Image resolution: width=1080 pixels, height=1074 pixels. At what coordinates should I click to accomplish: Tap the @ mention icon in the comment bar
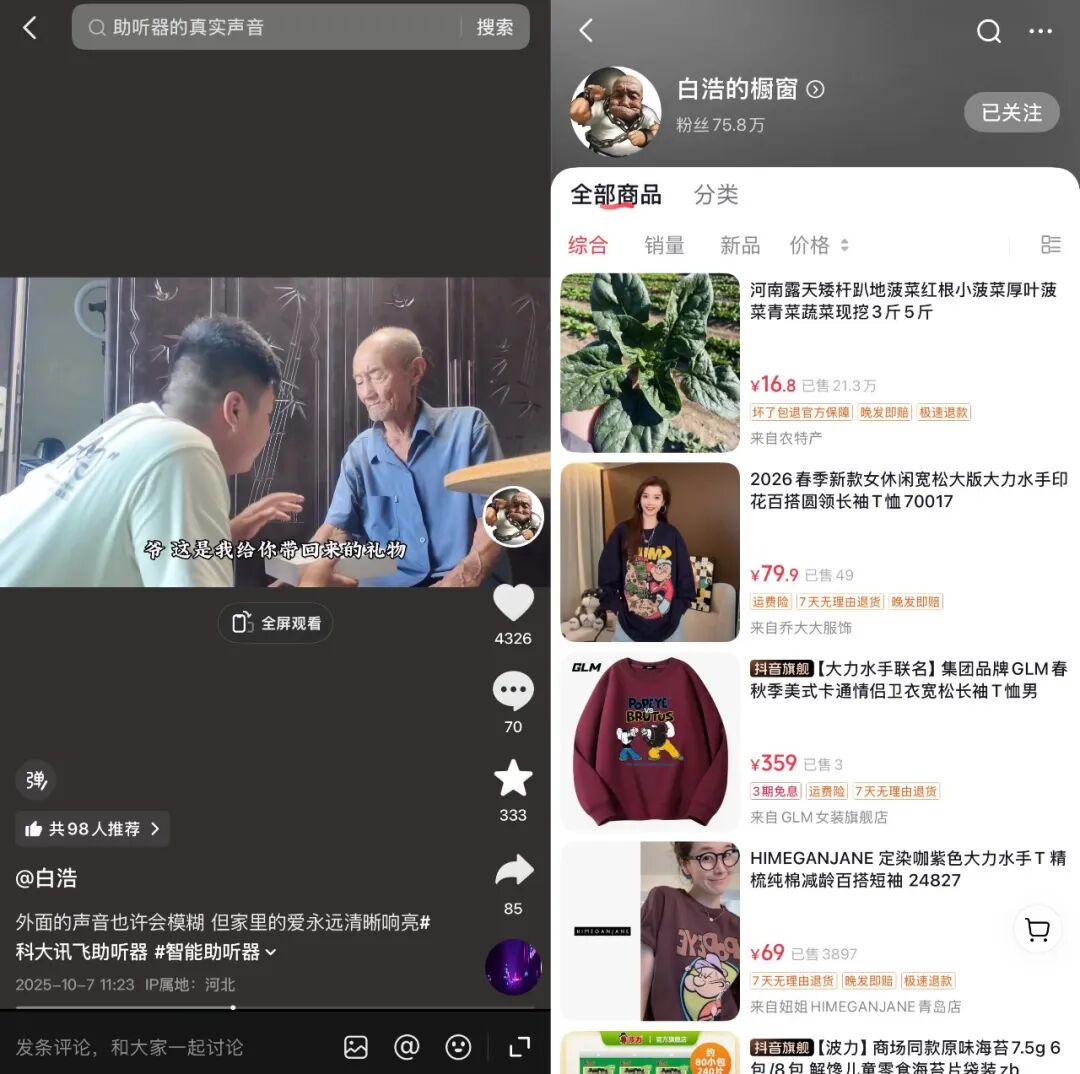tap(407, 1047)
